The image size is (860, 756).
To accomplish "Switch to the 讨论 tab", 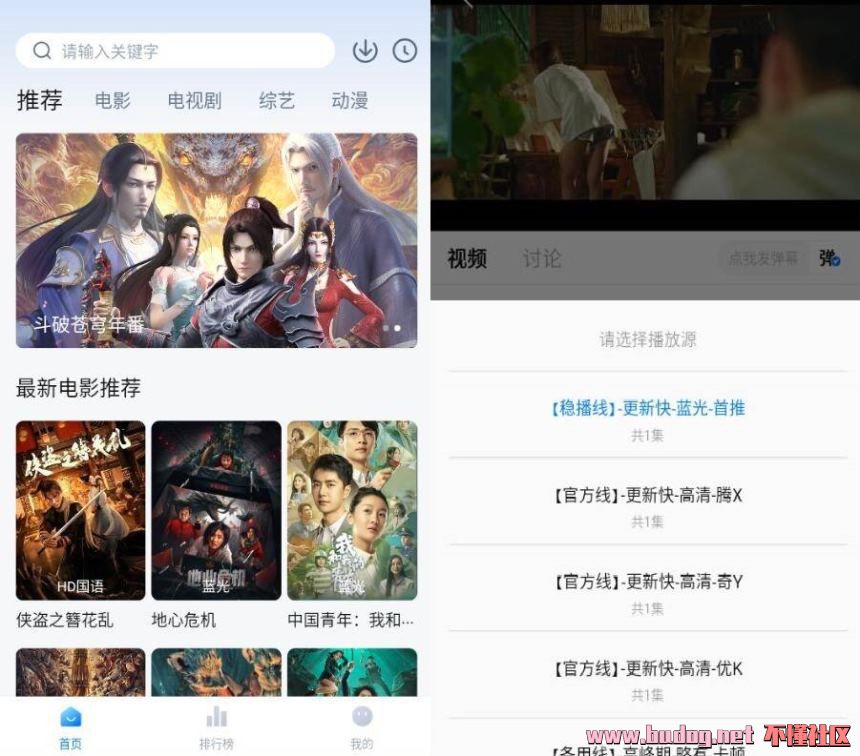I will coord(541,259).
